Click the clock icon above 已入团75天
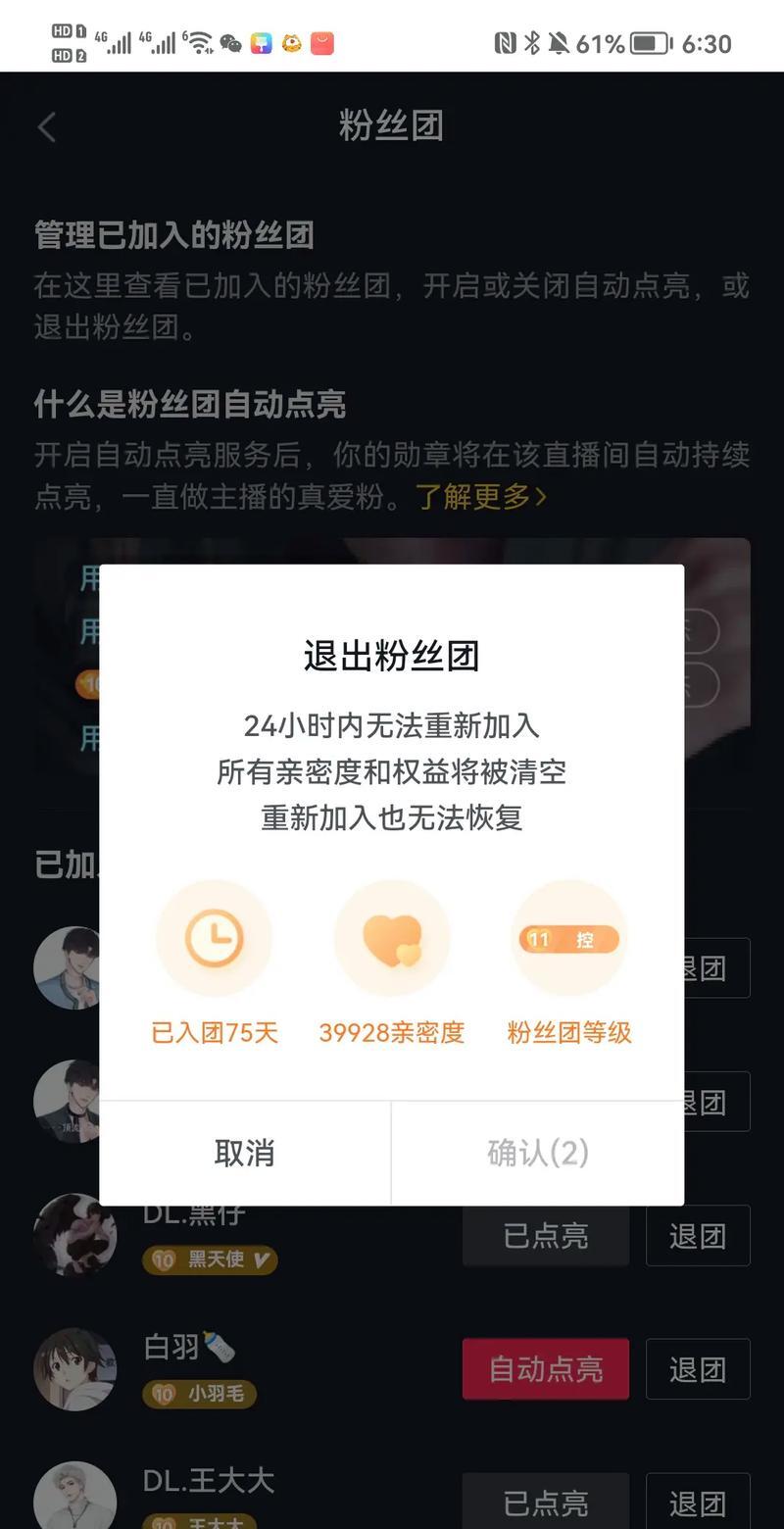Screen dimensions: 784x1529 click(x=215, y=937)
